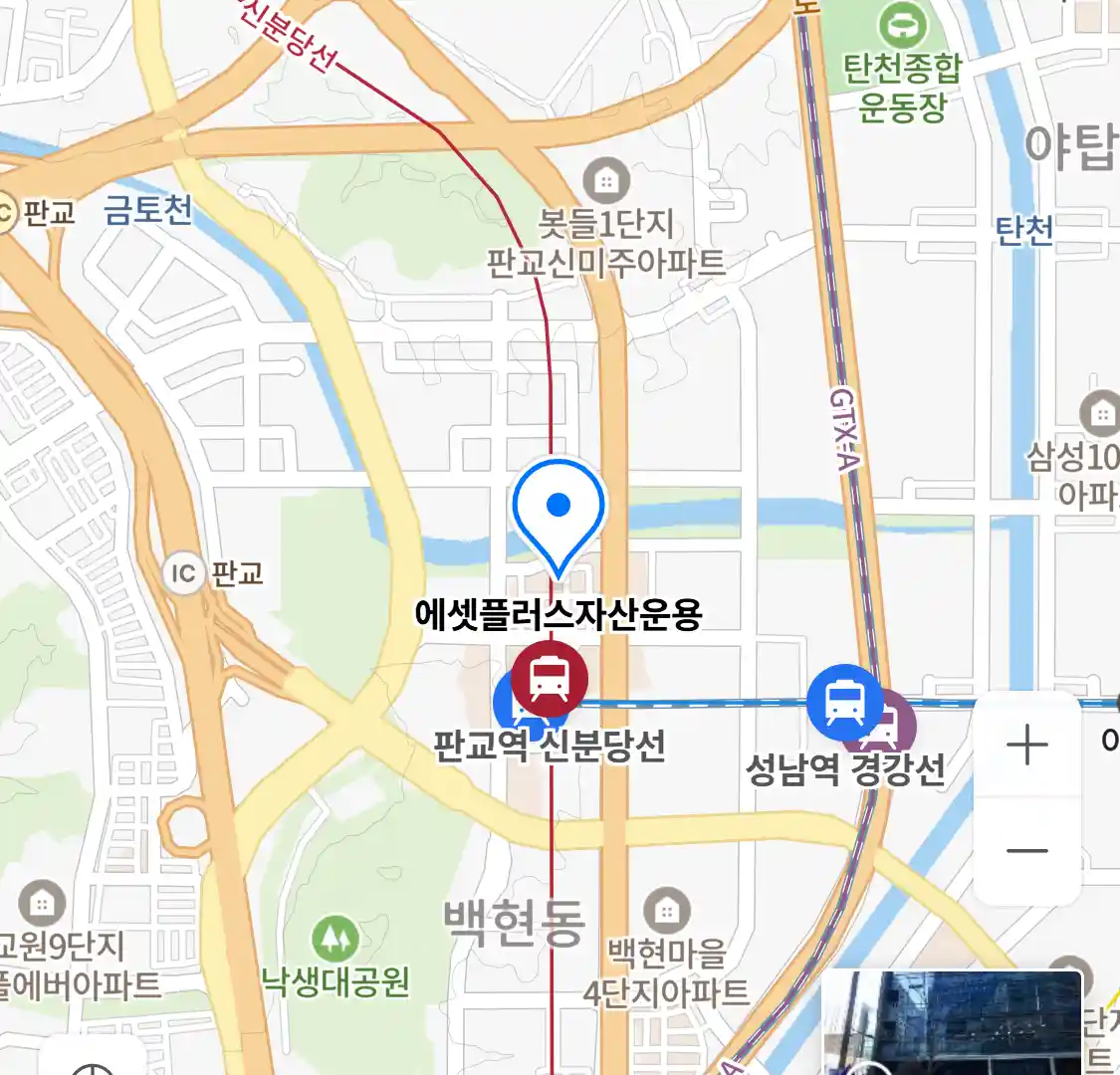Open the 봇들1단지 판교신미주아파트 marker

[x=605, y=182]
